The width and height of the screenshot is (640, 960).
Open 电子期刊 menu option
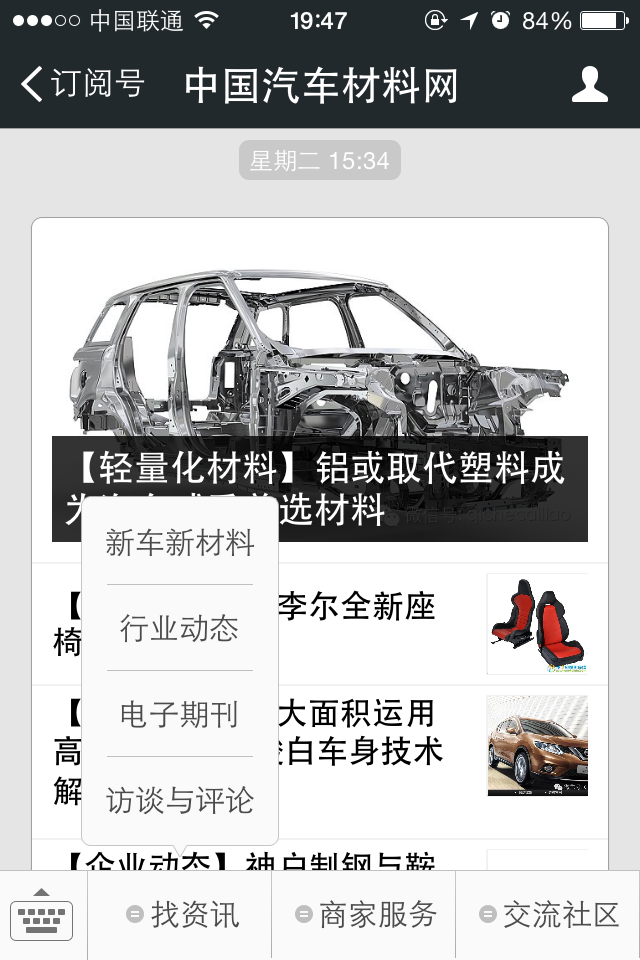click(x=180, y=714)
